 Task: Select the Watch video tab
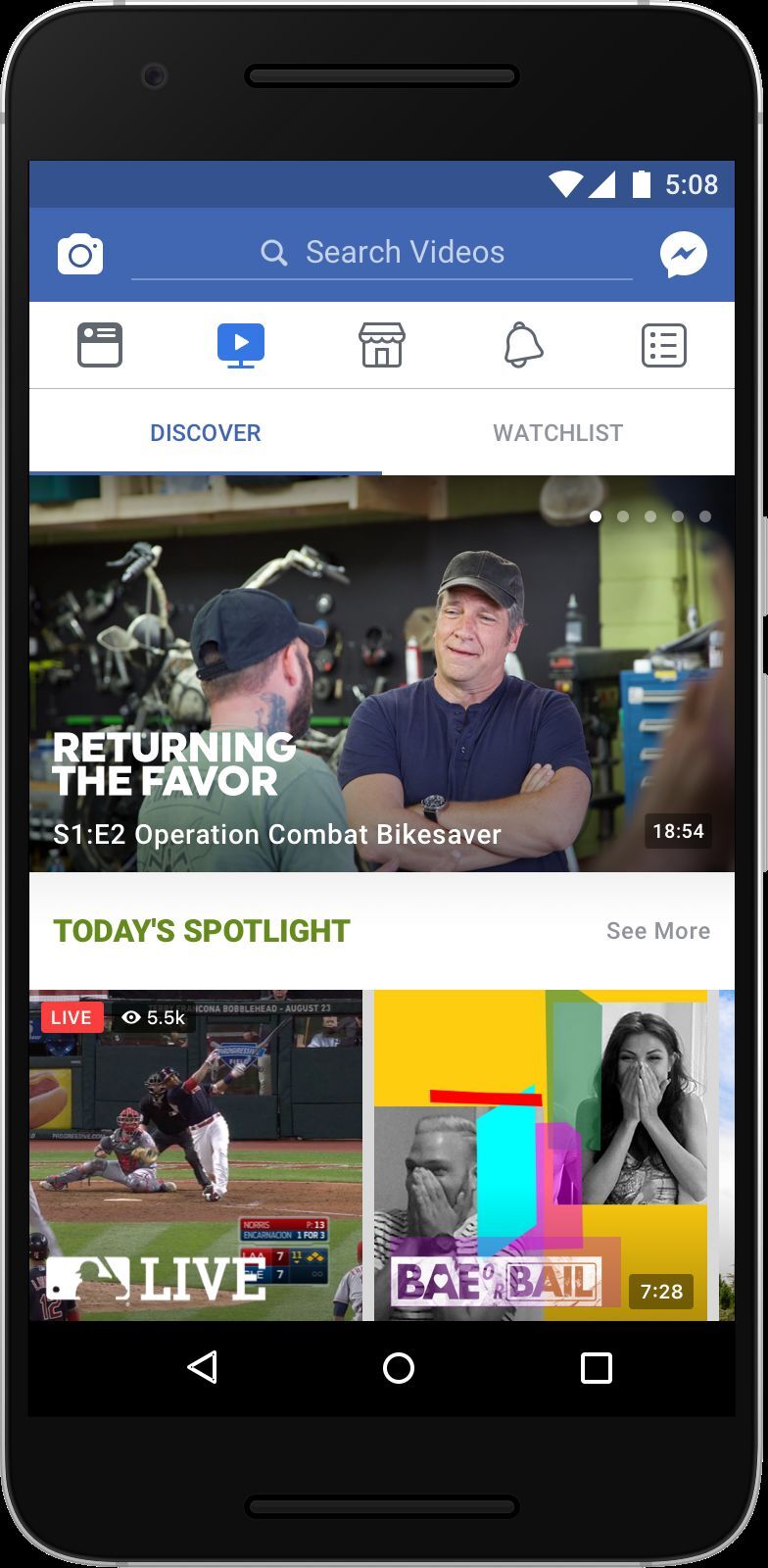pyautogui.click(x=241, y=345)
